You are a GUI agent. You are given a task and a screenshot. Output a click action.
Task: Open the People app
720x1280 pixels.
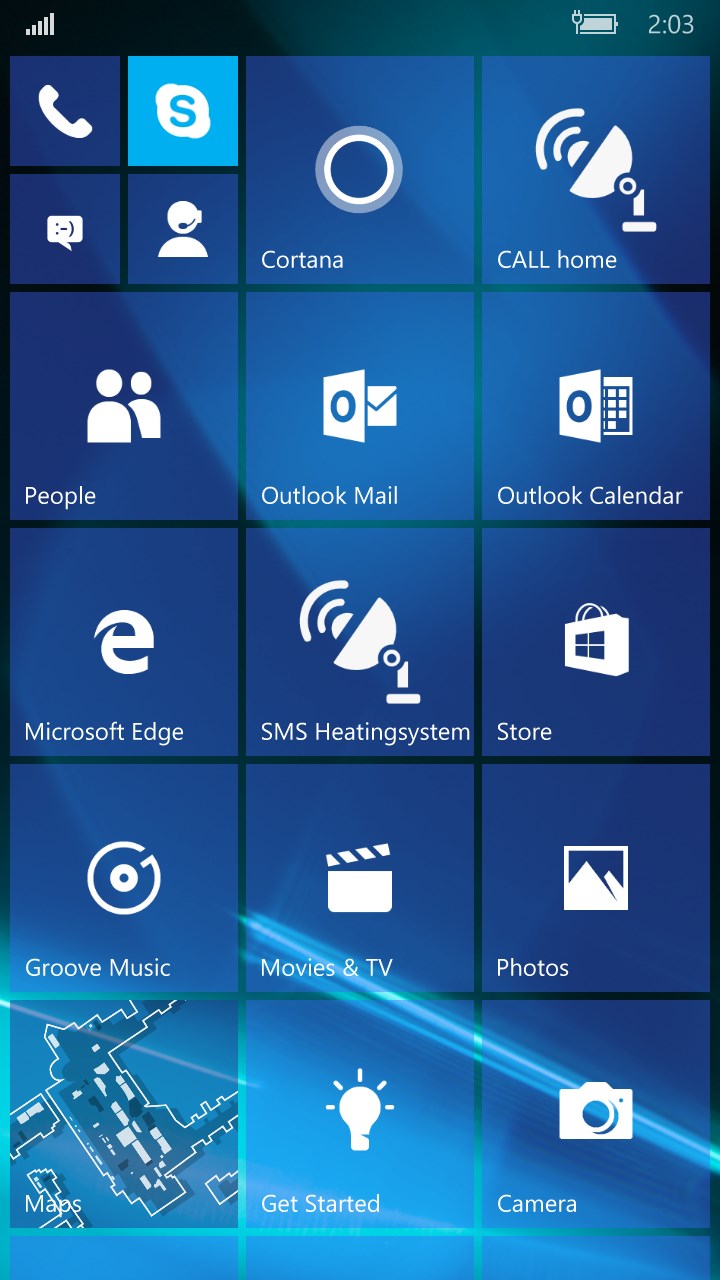click(x=124, y=406)
